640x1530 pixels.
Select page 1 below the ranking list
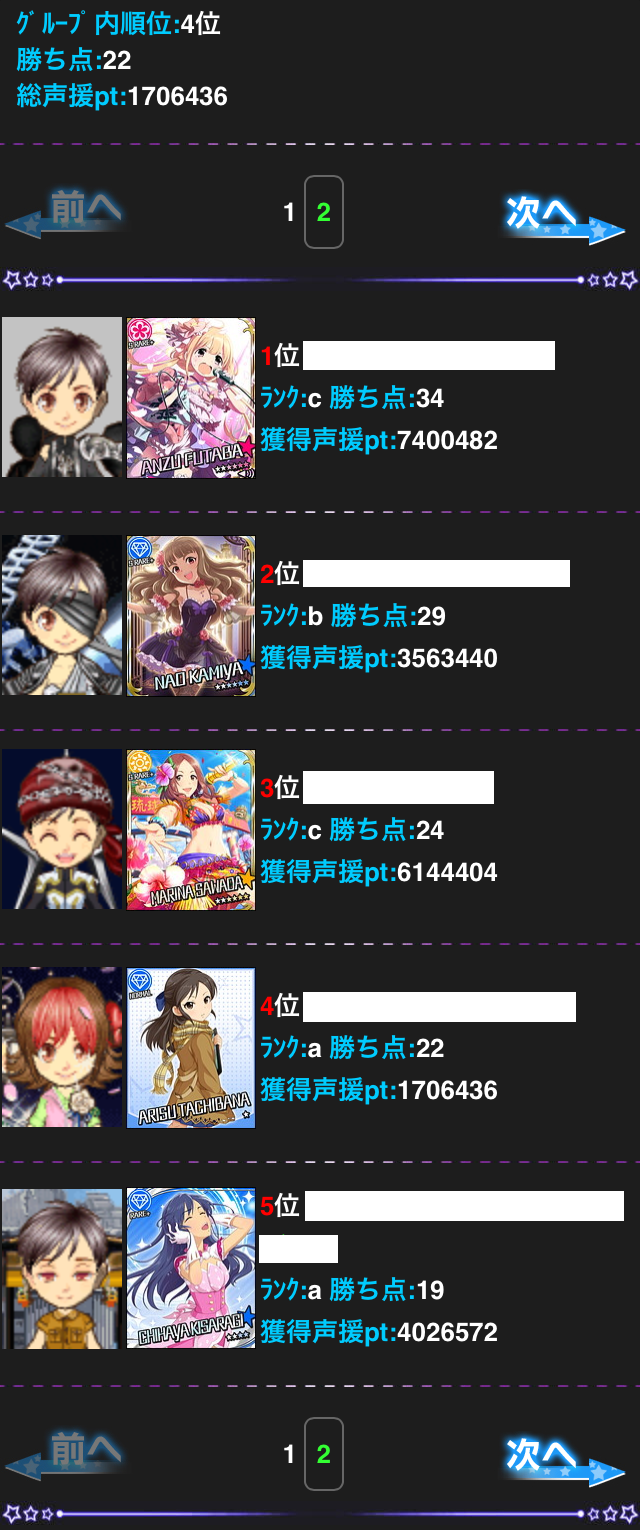[x=289, y=1454]
